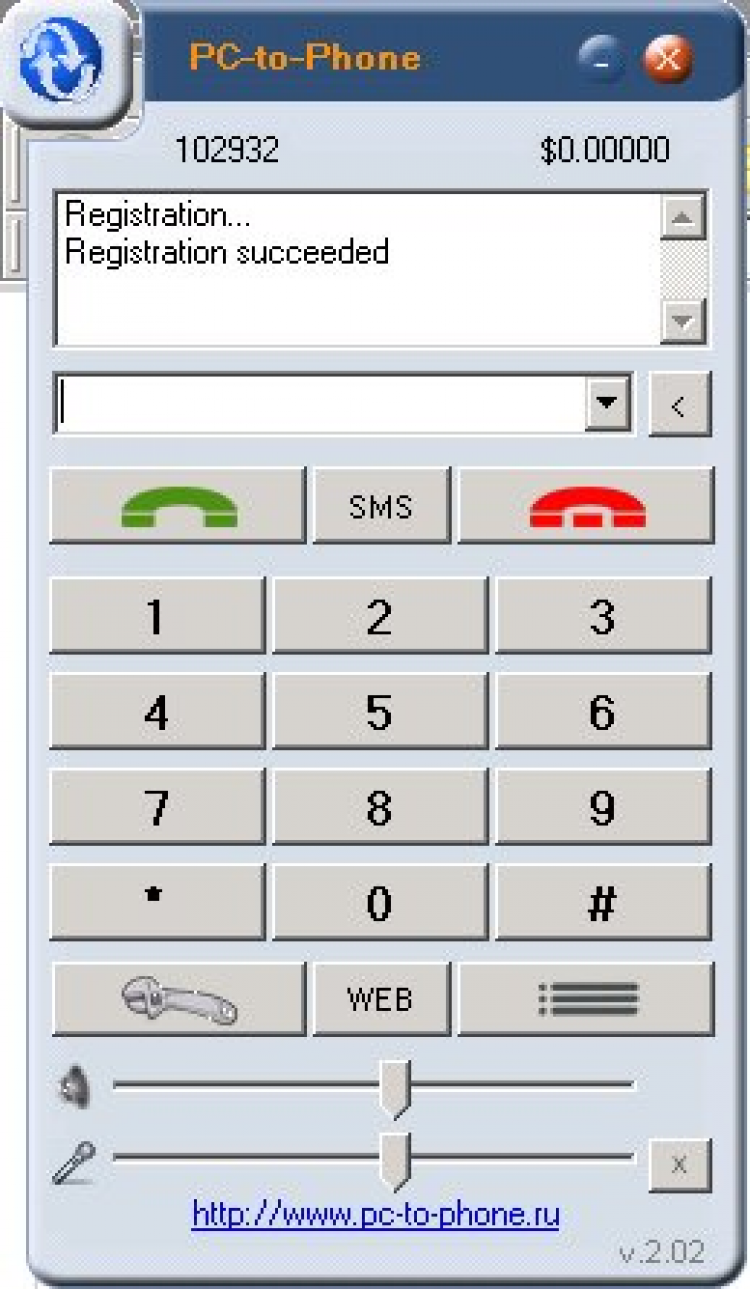Open the SMS button
750x1289 pixels.
(x=381, y=506)
